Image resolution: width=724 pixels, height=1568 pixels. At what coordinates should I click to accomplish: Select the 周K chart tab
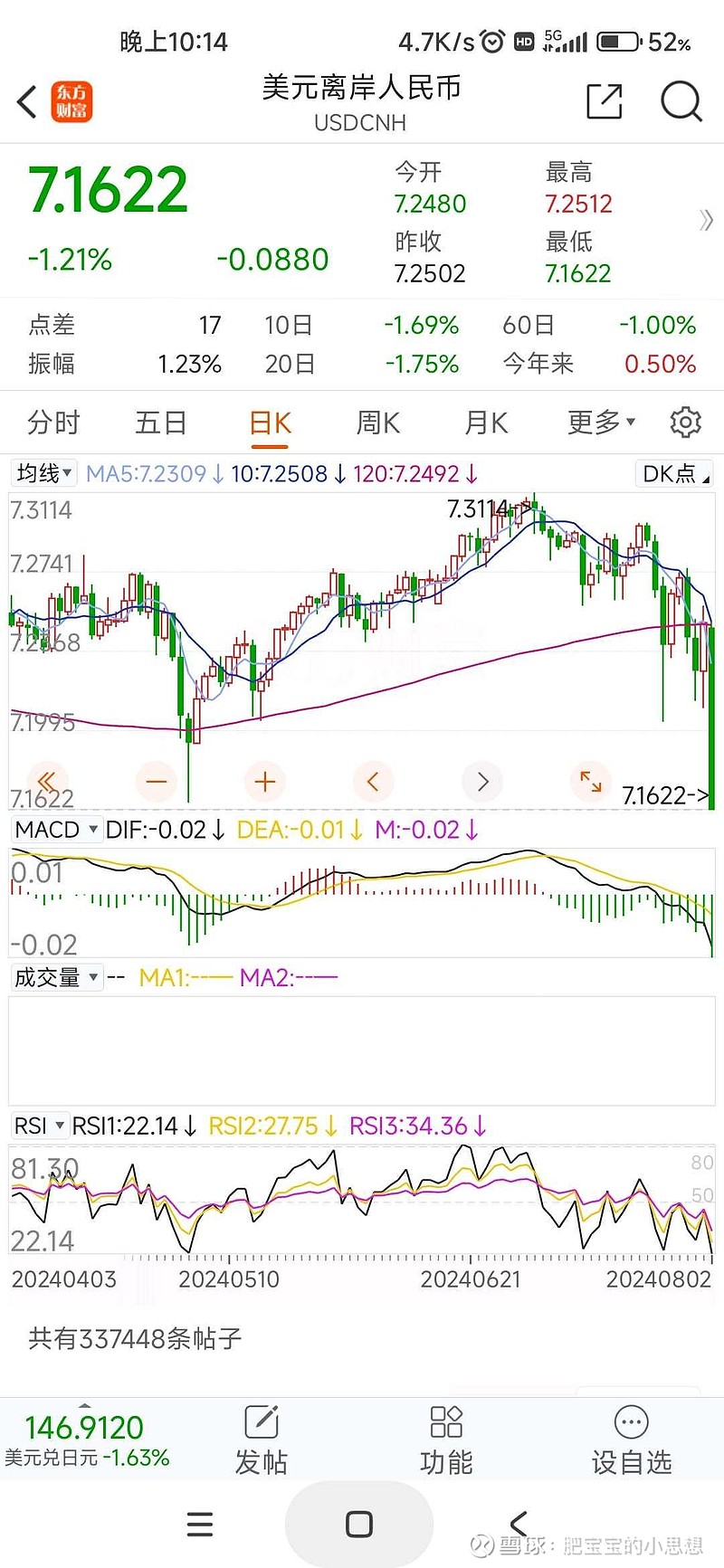378,423
